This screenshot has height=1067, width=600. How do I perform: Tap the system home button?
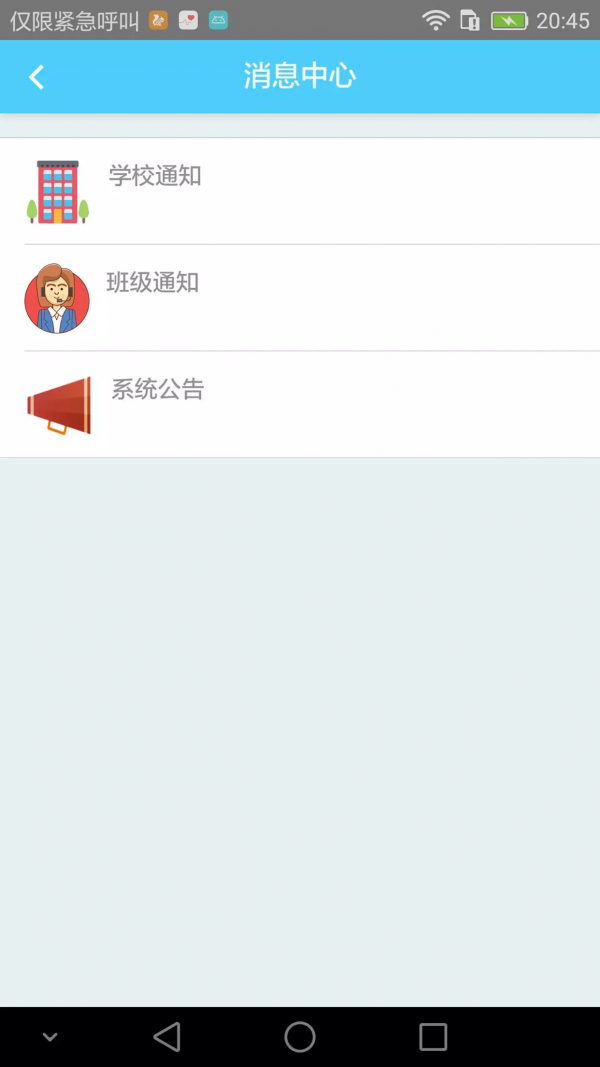pyautogui.click(x=300, y=1037)
